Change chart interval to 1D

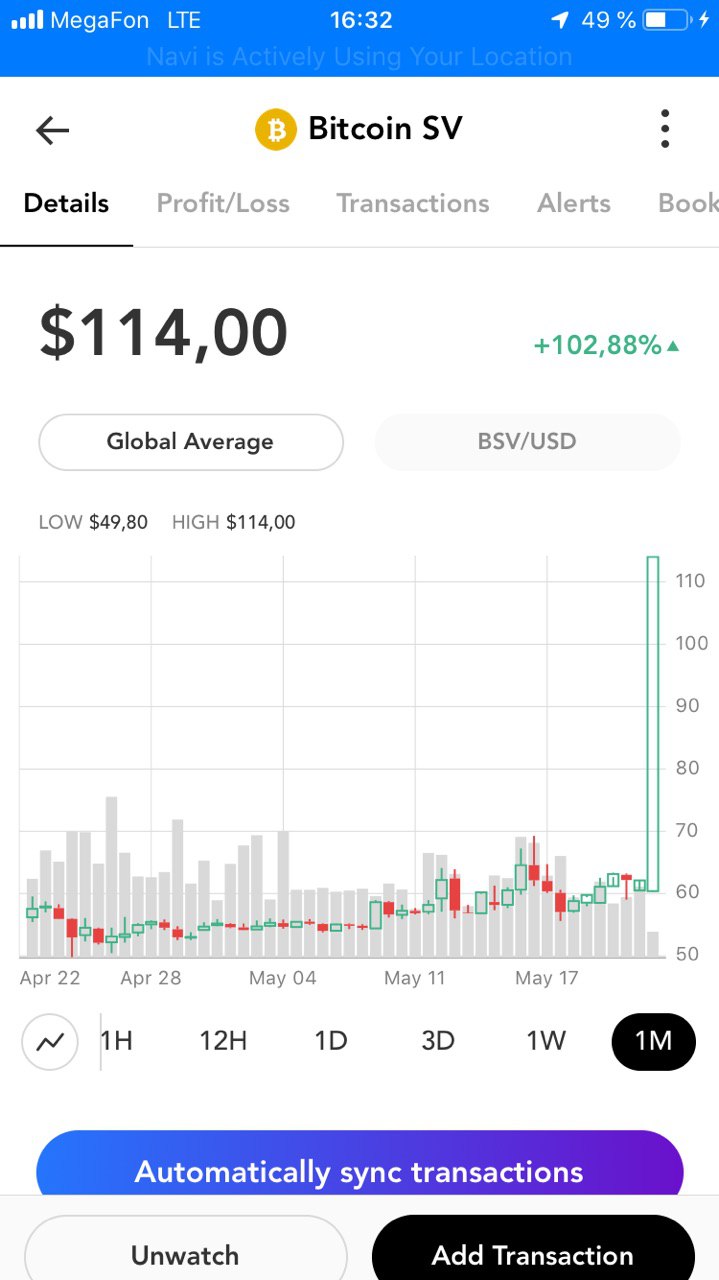pyautogui.click(x=331, y=1041)
